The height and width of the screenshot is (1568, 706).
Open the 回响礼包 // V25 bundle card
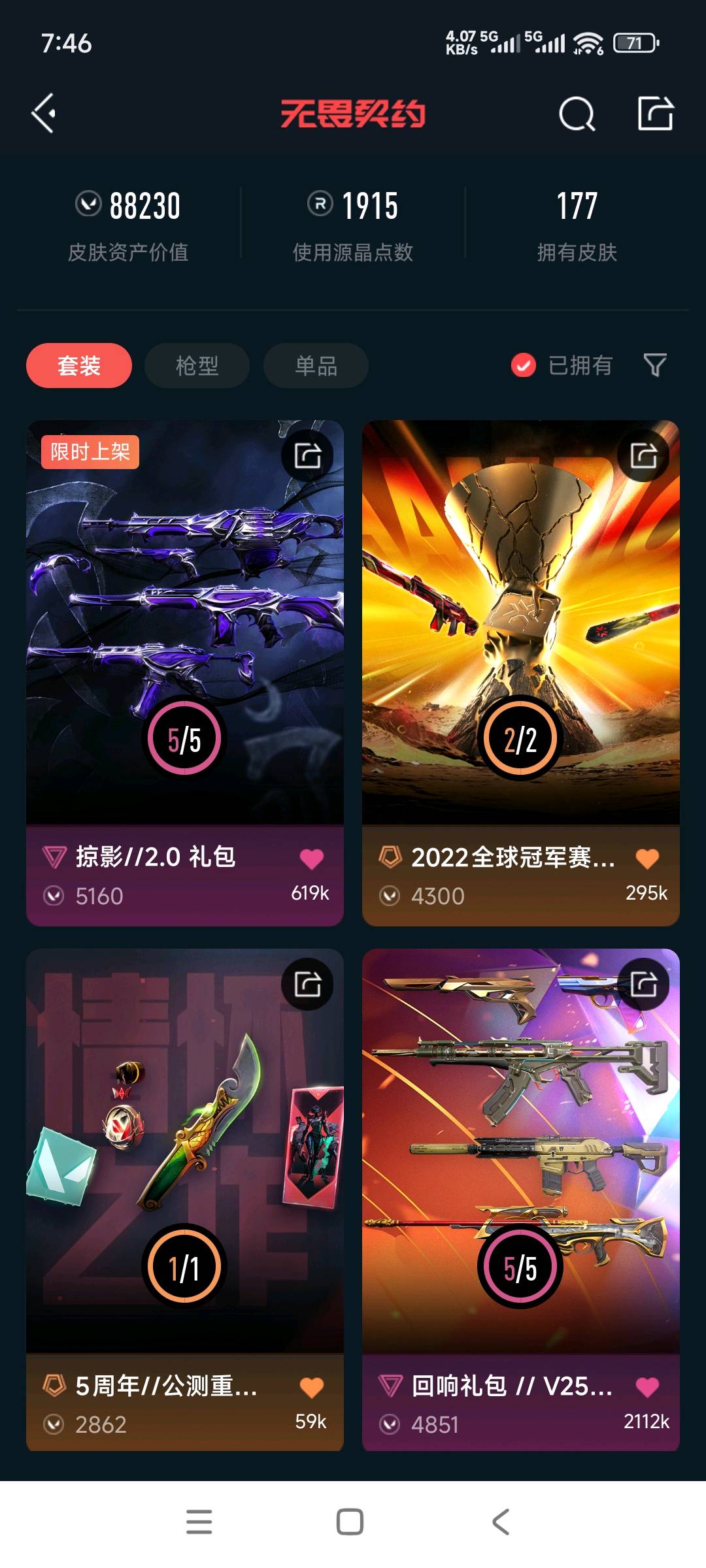(x=521, y=1150)
